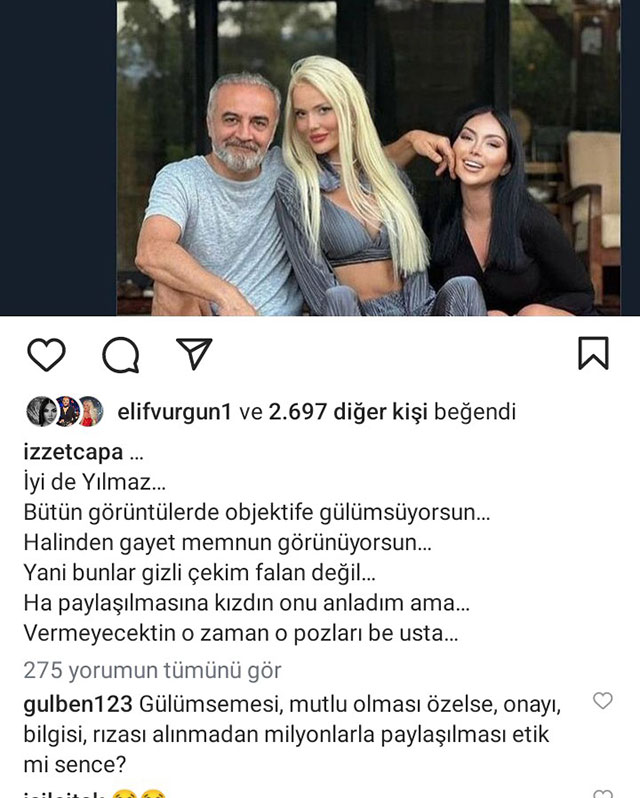Share the post via paper plane icon
640x798 pixels.
coord(194,352)
